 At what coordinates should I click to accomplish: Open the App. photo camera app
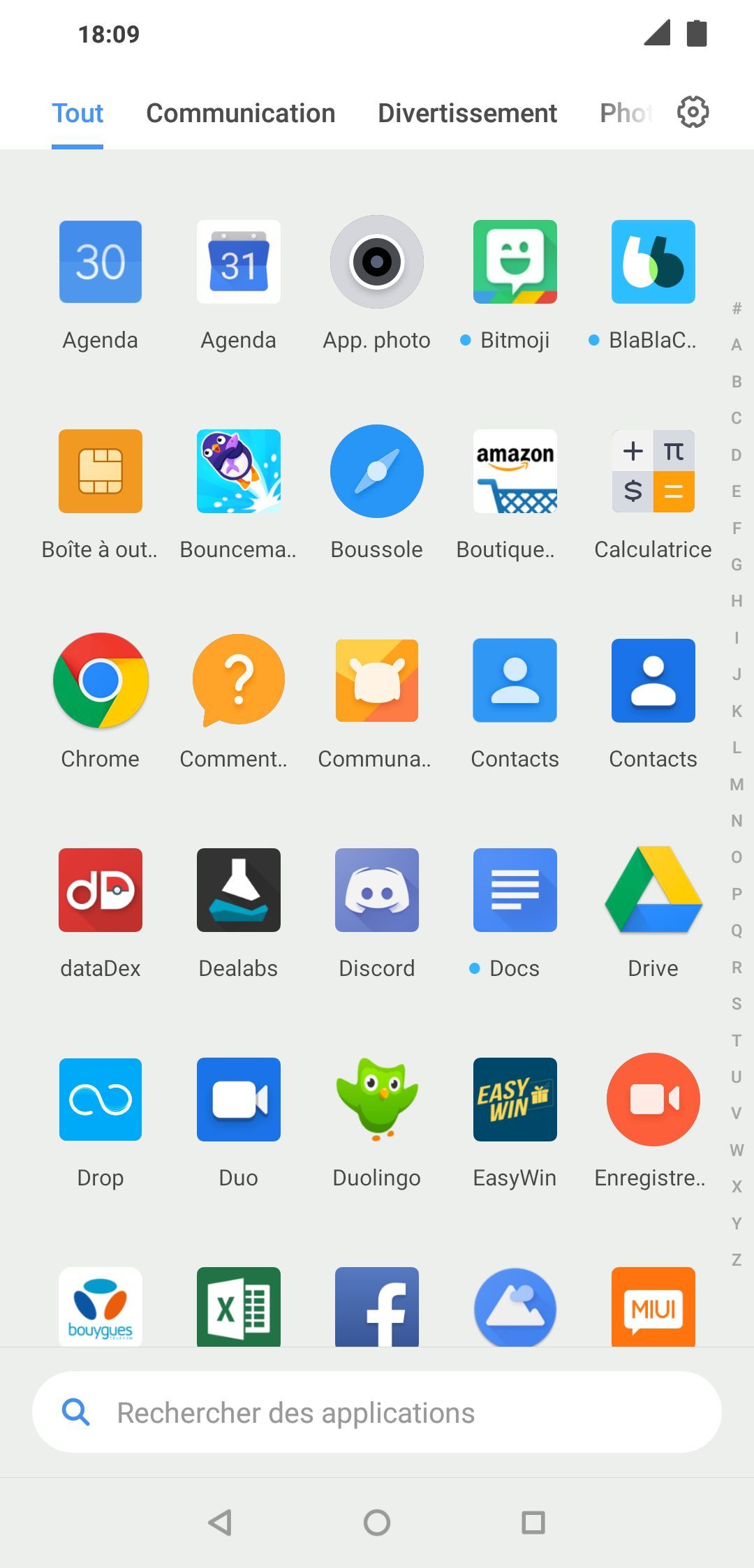coord(377,262)
